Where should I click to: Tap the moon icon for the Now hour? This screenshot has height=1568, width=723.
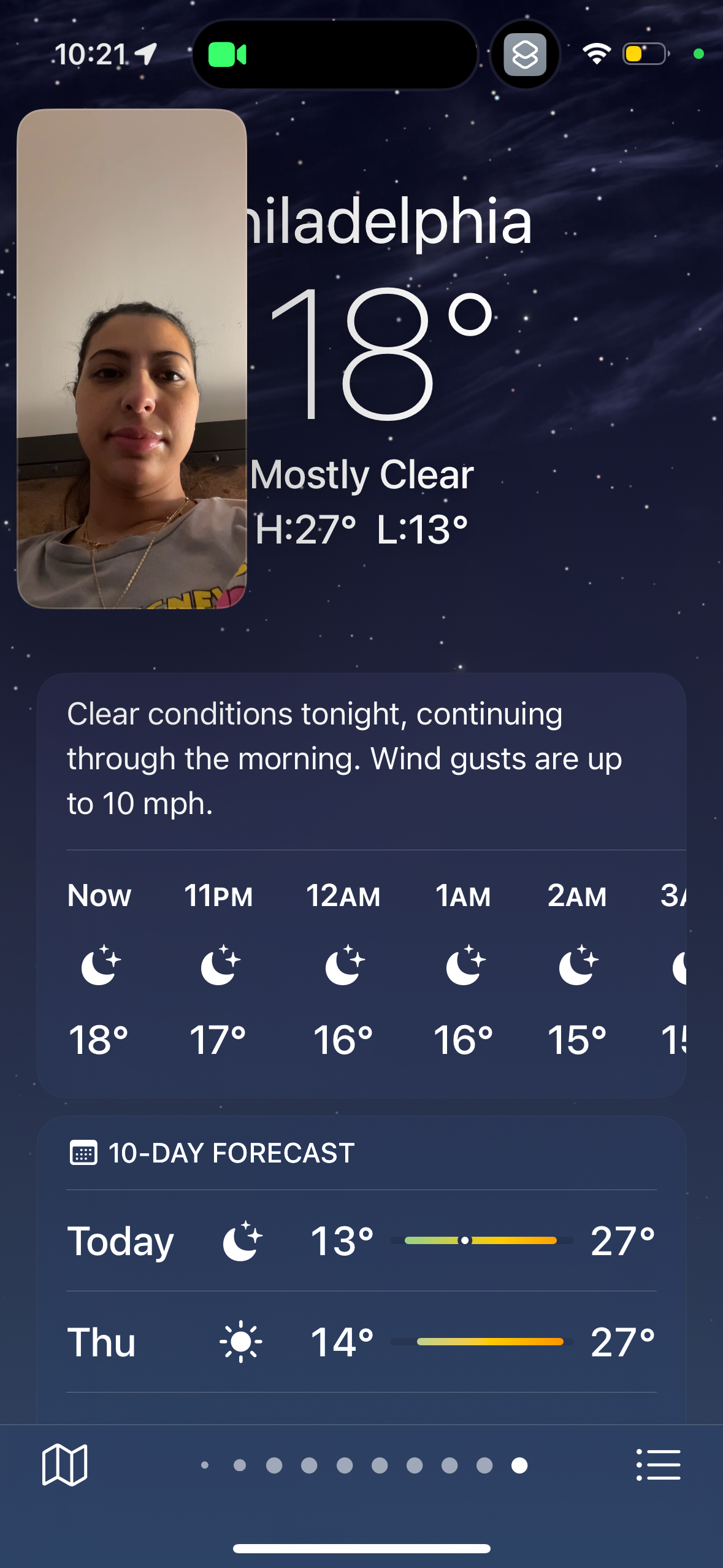pos(100,964)
